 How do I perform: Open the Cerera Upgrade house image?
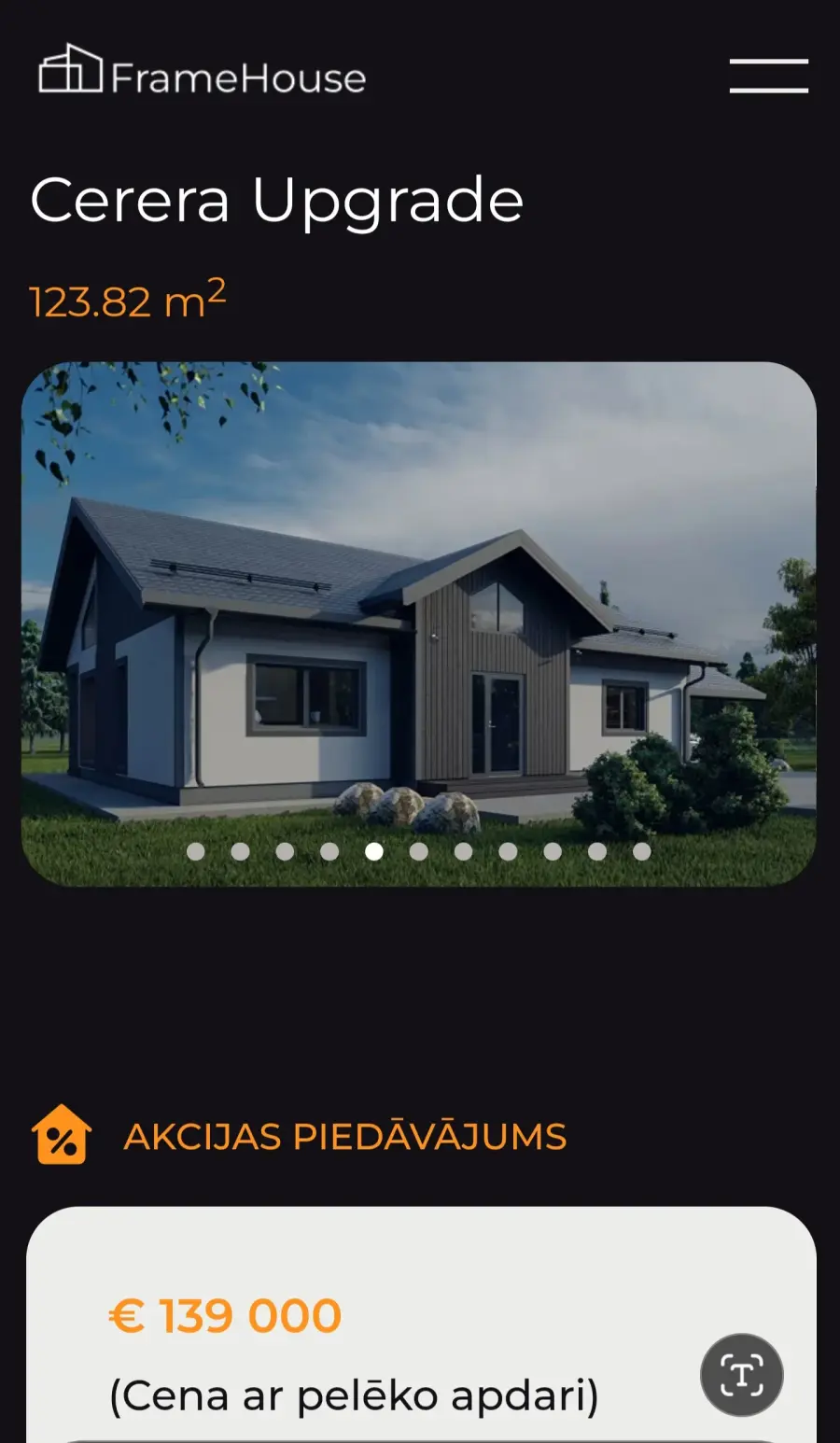pyautogui.click(x=419, y=623)
